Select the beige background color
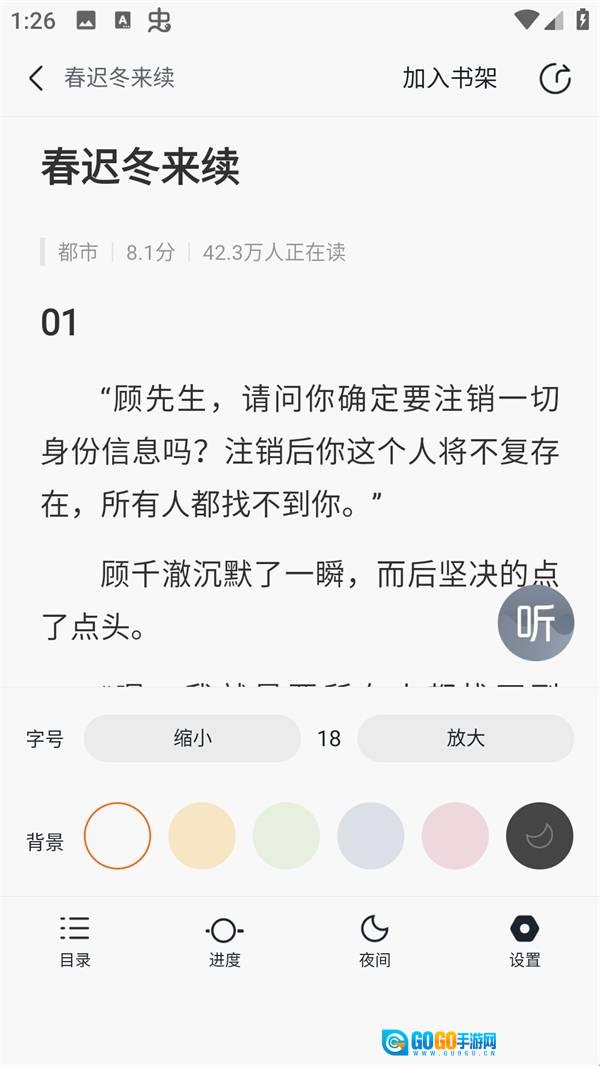 pyautogui.click(x=202, y=835)
